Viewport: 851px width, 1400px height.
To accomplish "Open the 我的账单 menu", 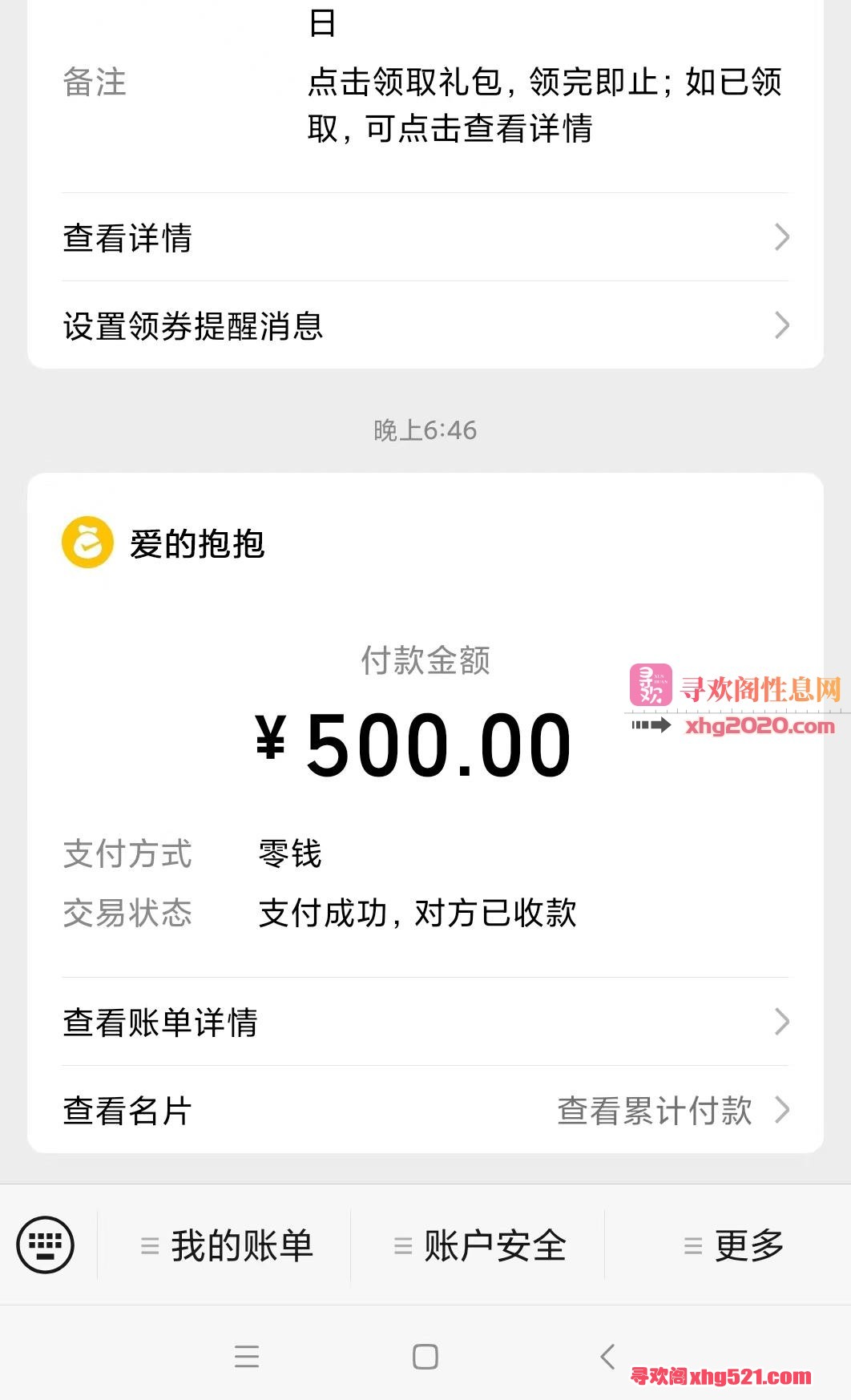I will click(226, 1245).
